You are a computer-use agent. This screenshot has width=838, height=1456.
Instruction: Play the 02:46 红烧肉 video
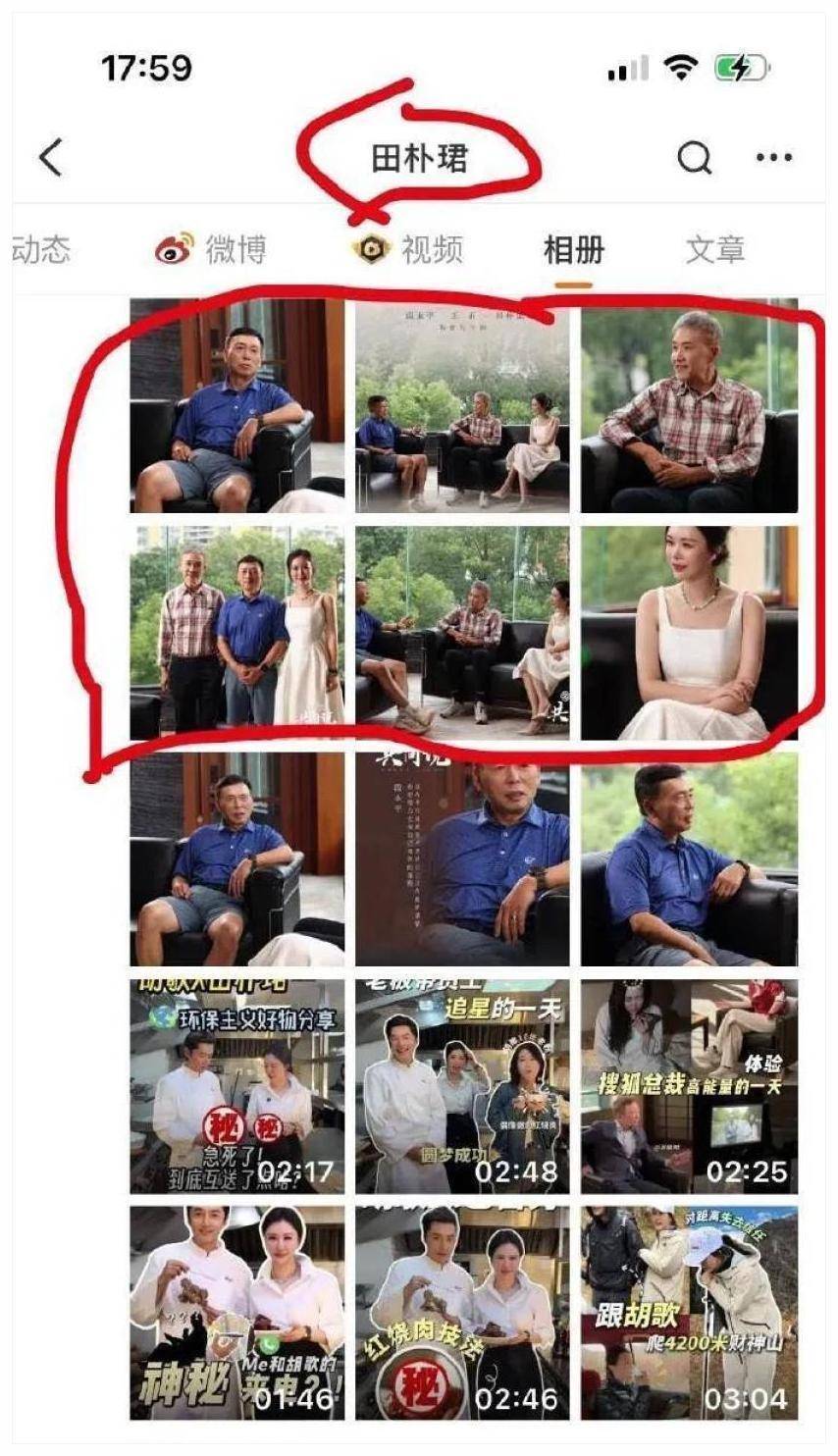[462, 1313]
